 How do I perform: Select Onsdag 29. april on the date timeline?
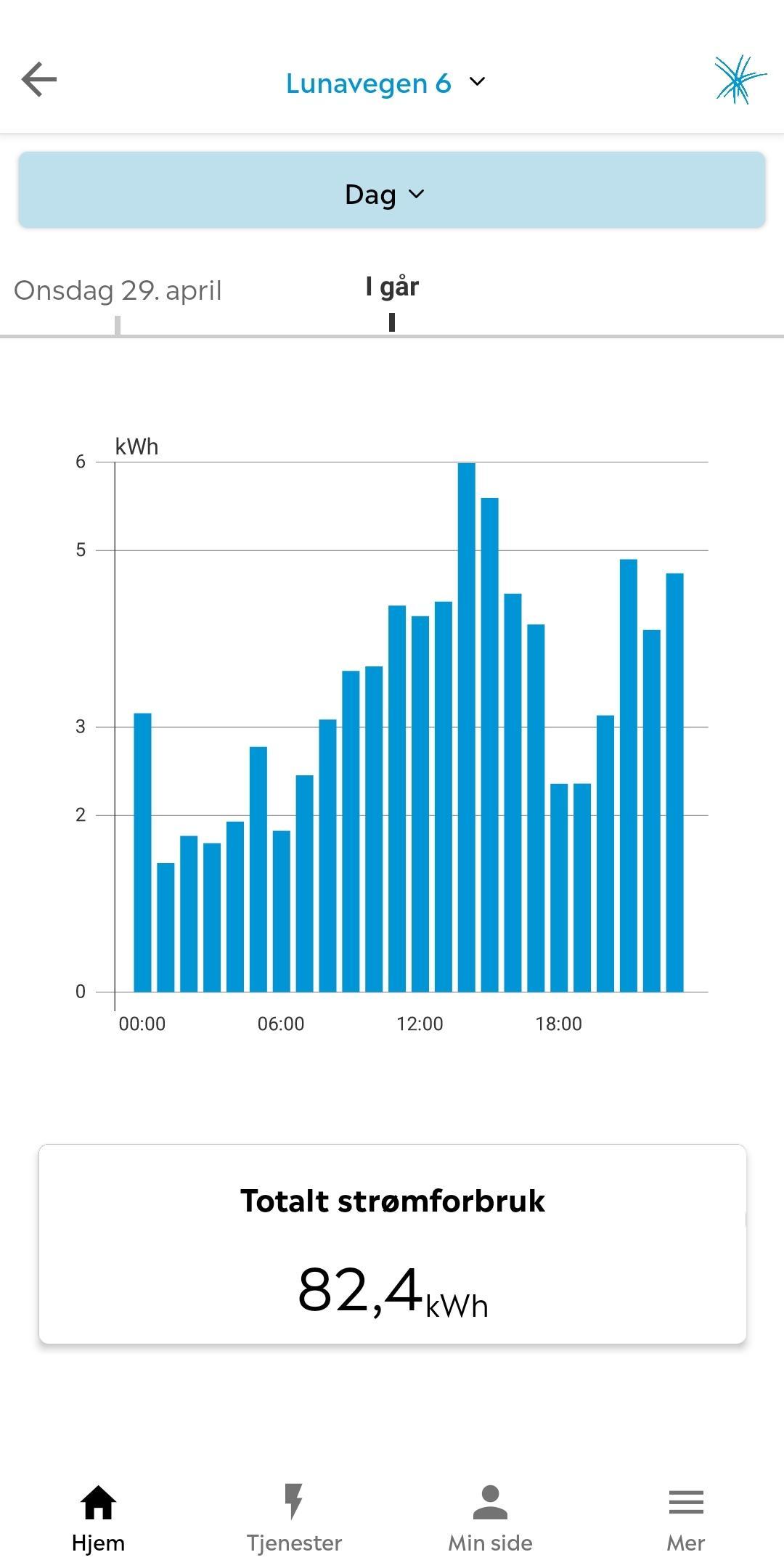pyautogui.click(x=118, y=290)
